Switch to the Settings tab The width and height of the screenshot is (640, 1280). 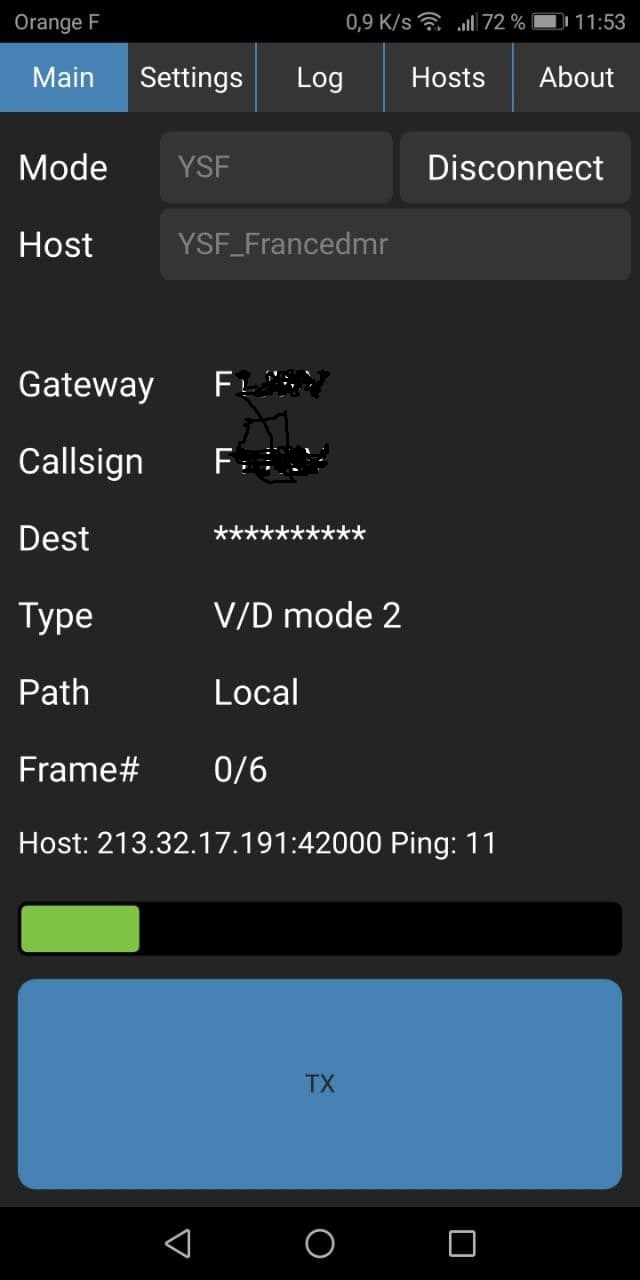191,77
